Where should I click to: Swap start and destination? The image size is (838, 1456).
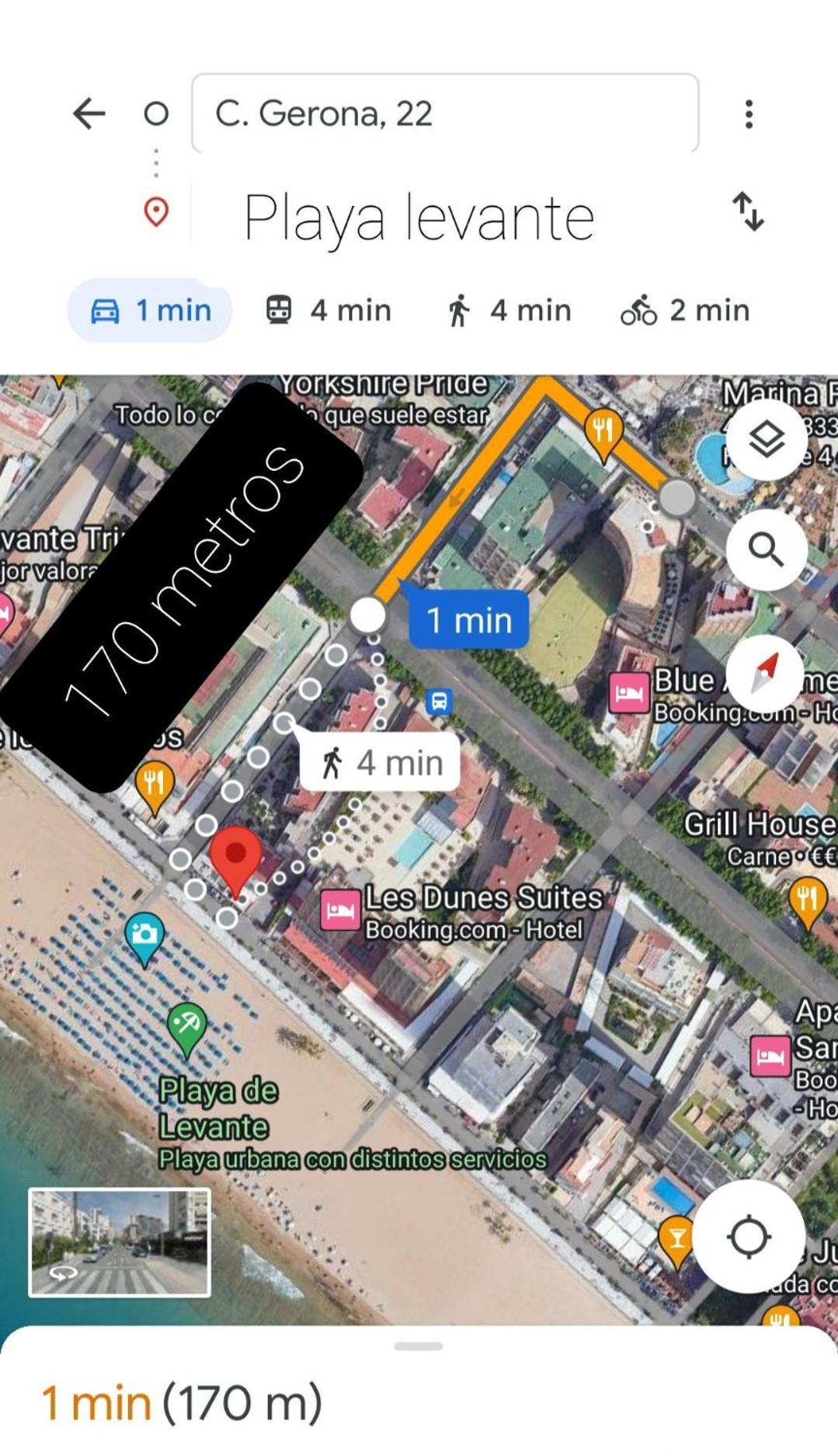click(748, 211)
